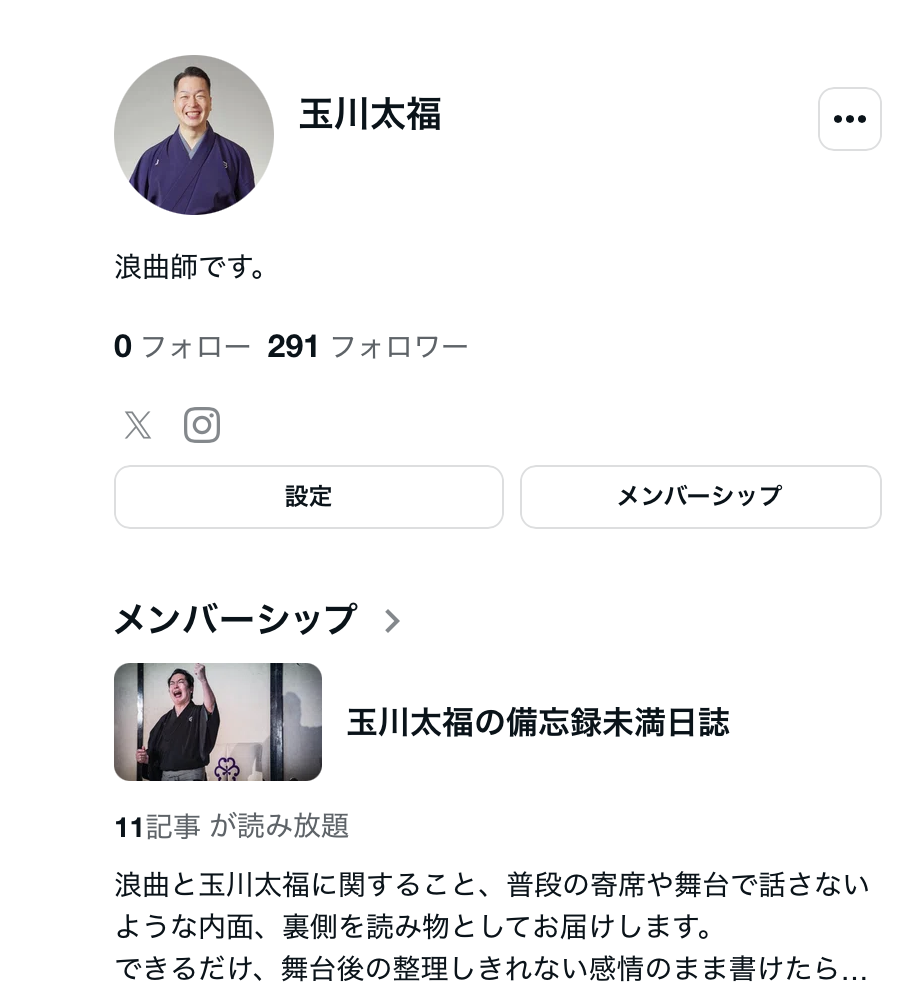View the 291 フォロワー list
The width and height of the screenshot is (915, 984).
point(367,347)
